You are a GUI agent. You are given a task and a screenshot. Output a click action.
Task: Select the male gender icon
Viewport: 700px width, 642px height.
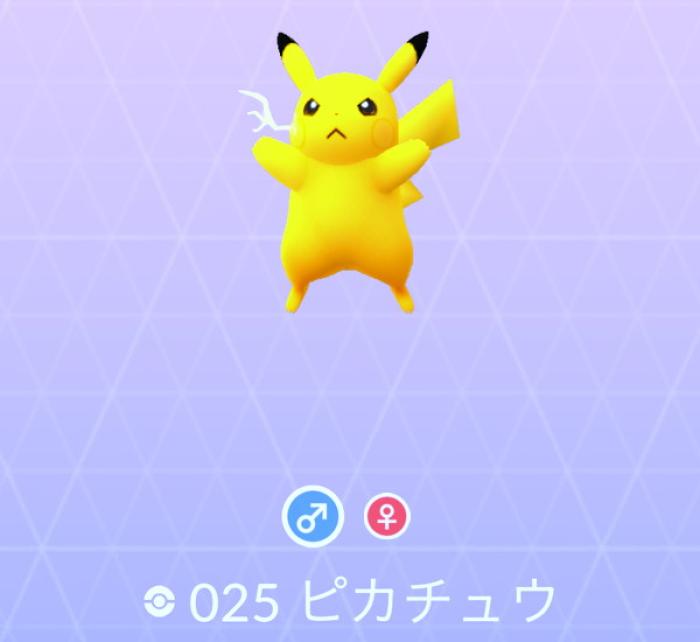pyautogui.click(x=313, y=518)
